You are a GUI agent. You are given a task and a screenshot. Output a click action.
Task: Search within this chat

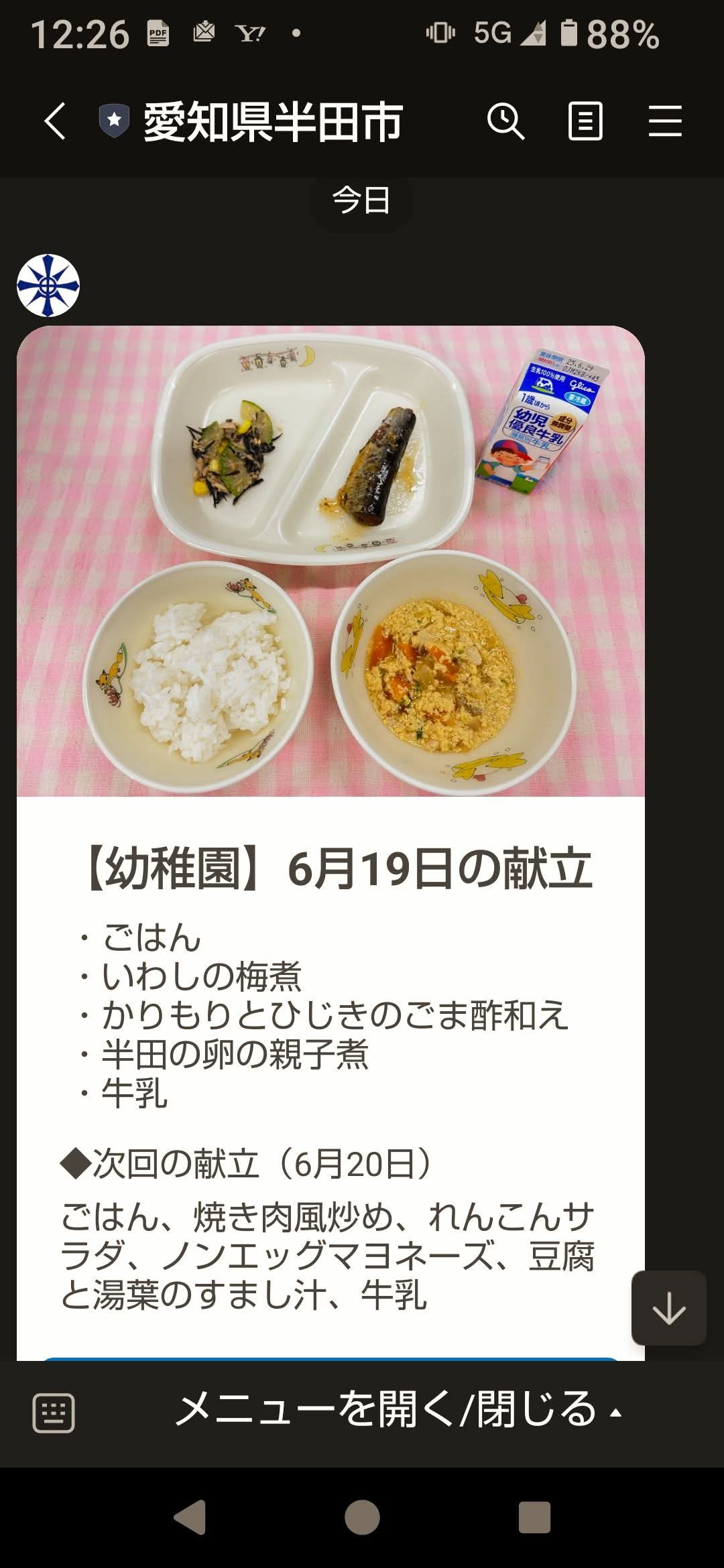(x=505, y=121)
